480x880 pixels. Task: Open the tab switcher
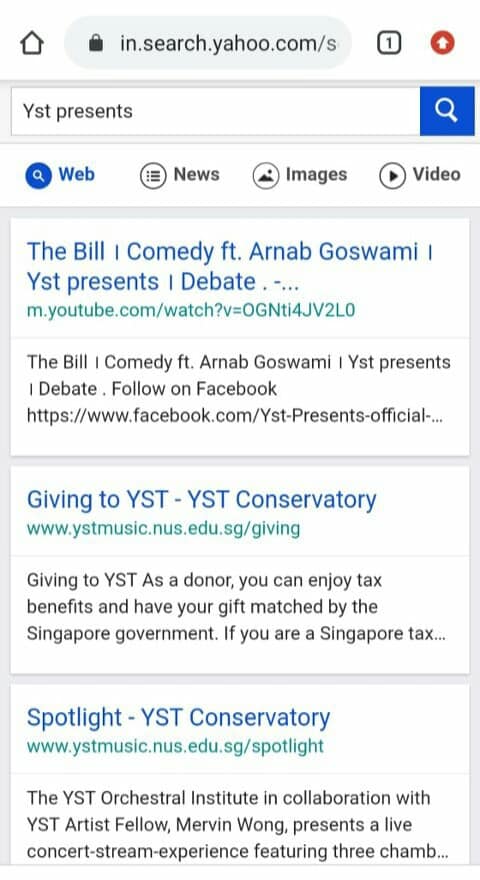point(389,43)
